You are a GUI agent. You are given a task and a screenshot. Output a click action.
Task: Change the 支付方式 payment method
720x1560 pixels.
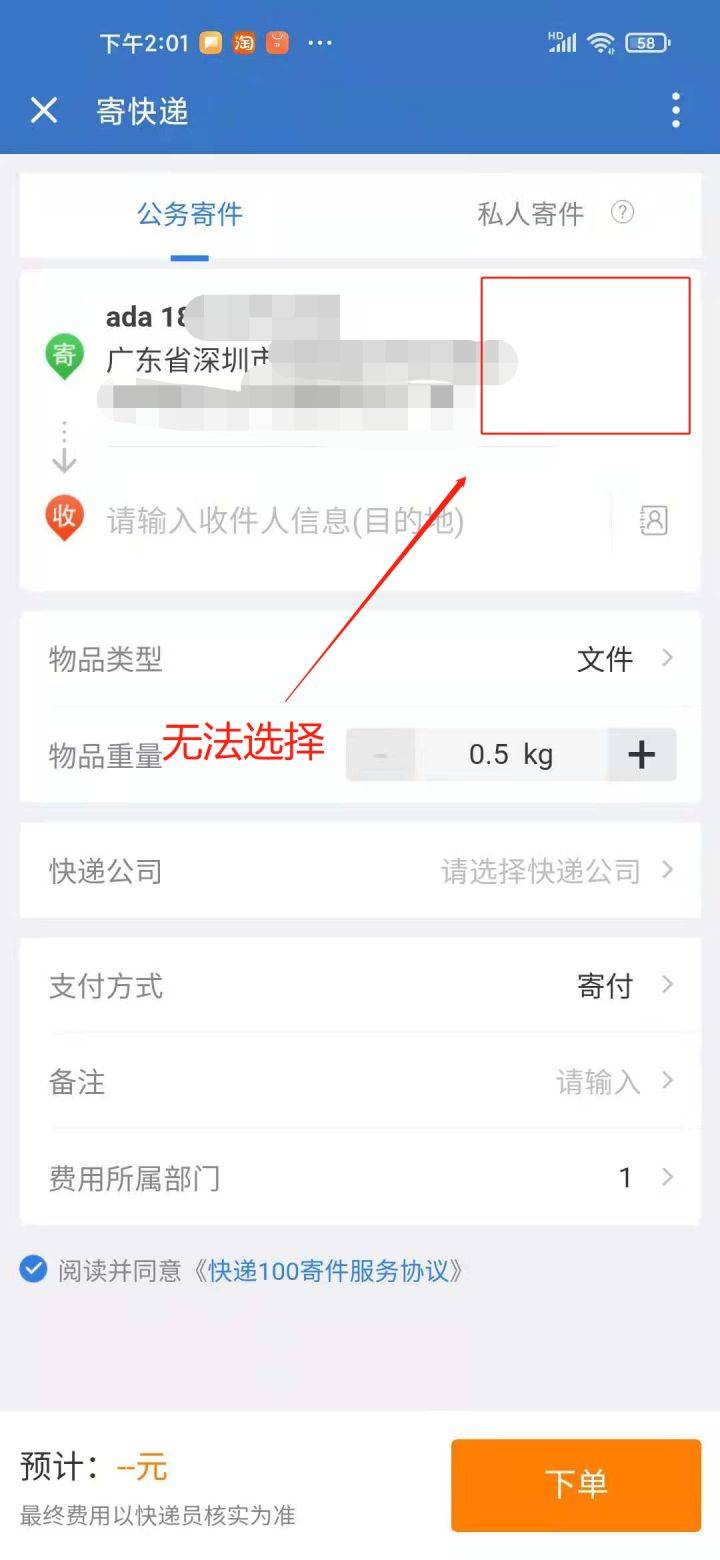(x=360, y=986)
